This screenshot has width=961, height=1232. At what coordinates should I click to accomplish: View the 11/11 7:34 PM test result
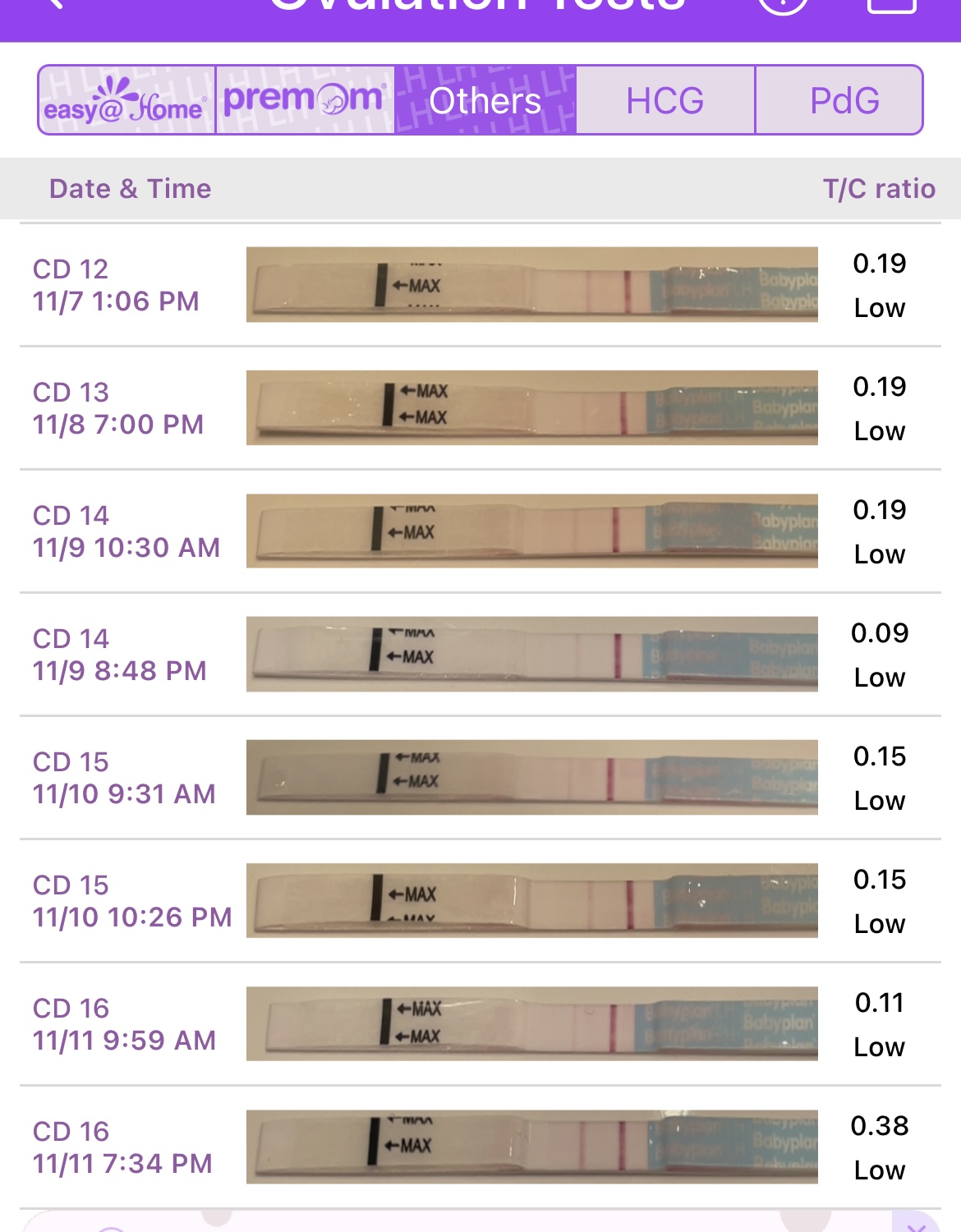(x=480, y=1147)
